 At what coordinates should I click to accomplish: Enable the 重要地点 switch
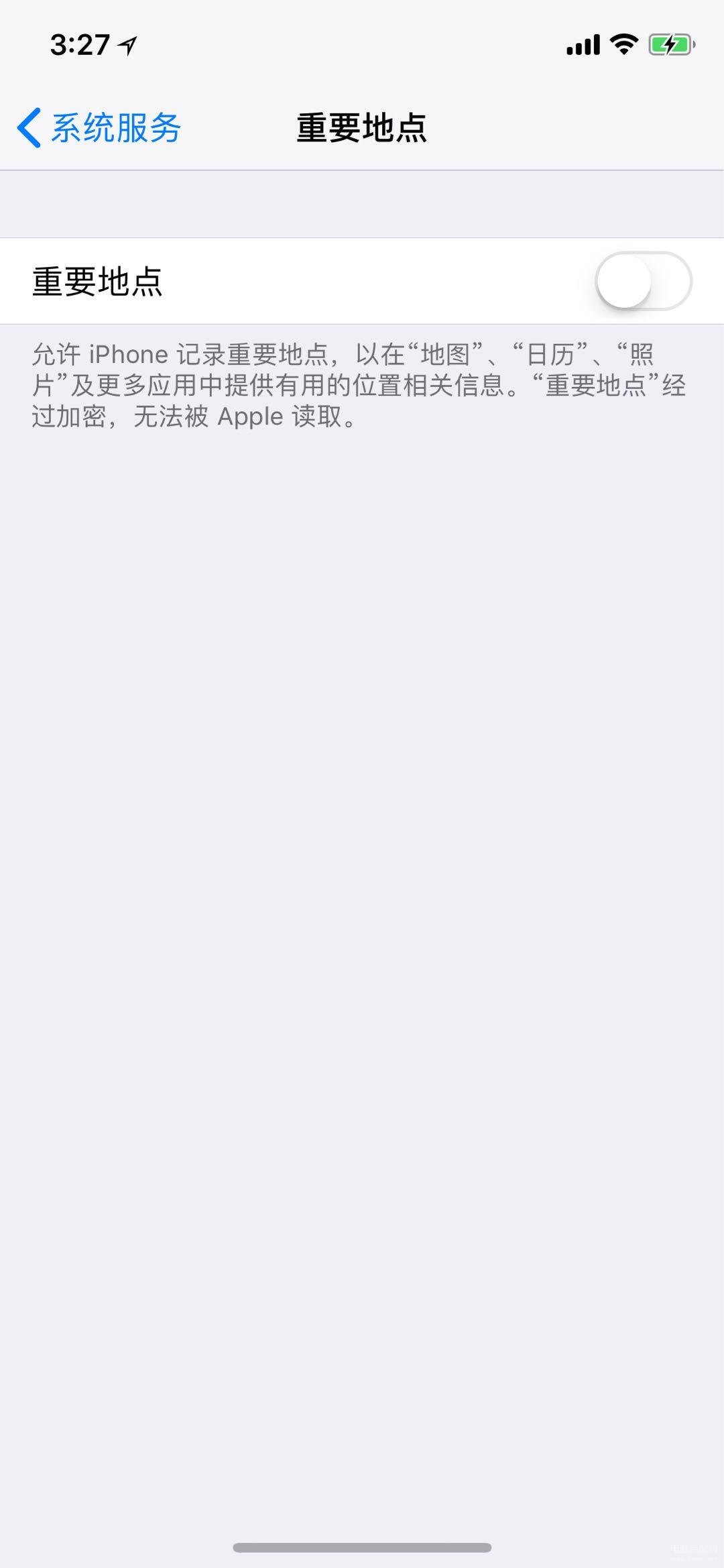[x=644, y=281]
